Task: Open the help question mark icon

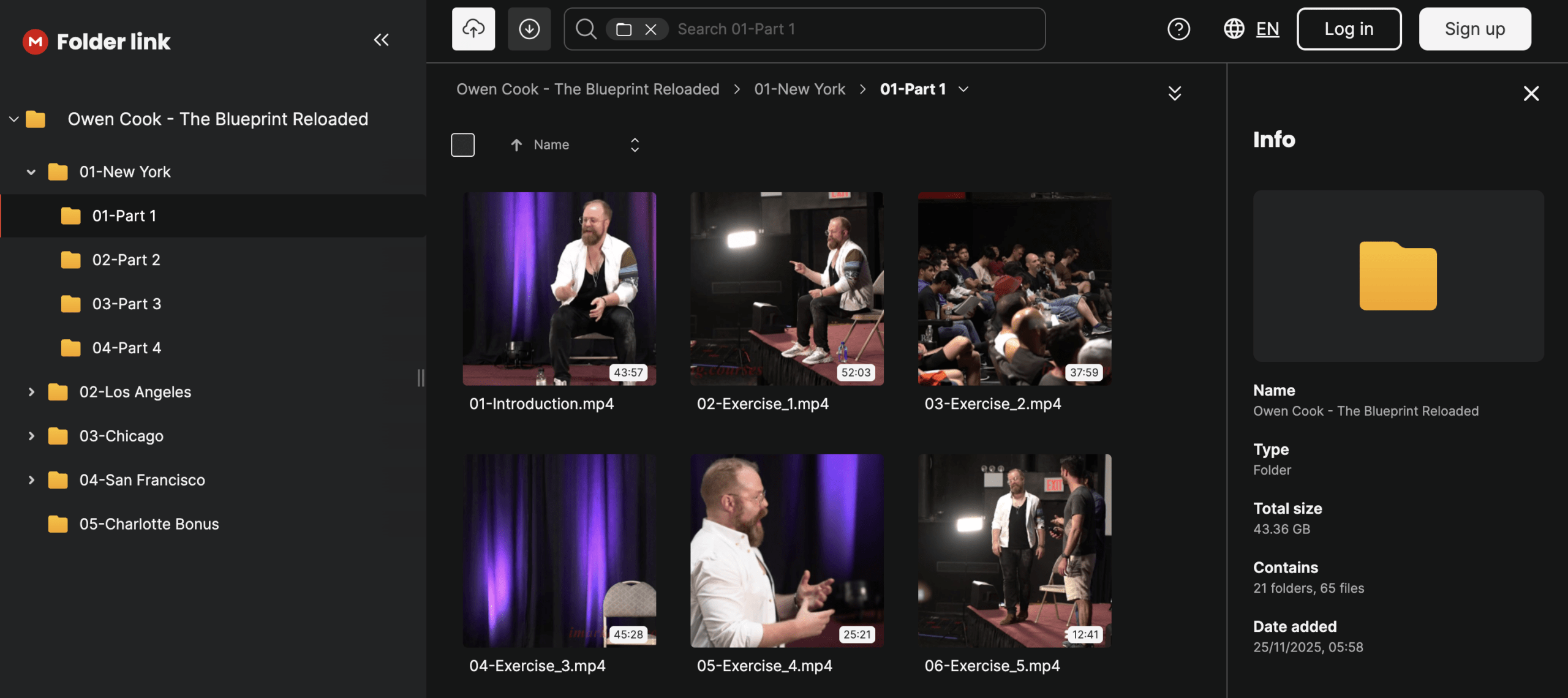Action: click(1178, 29)
